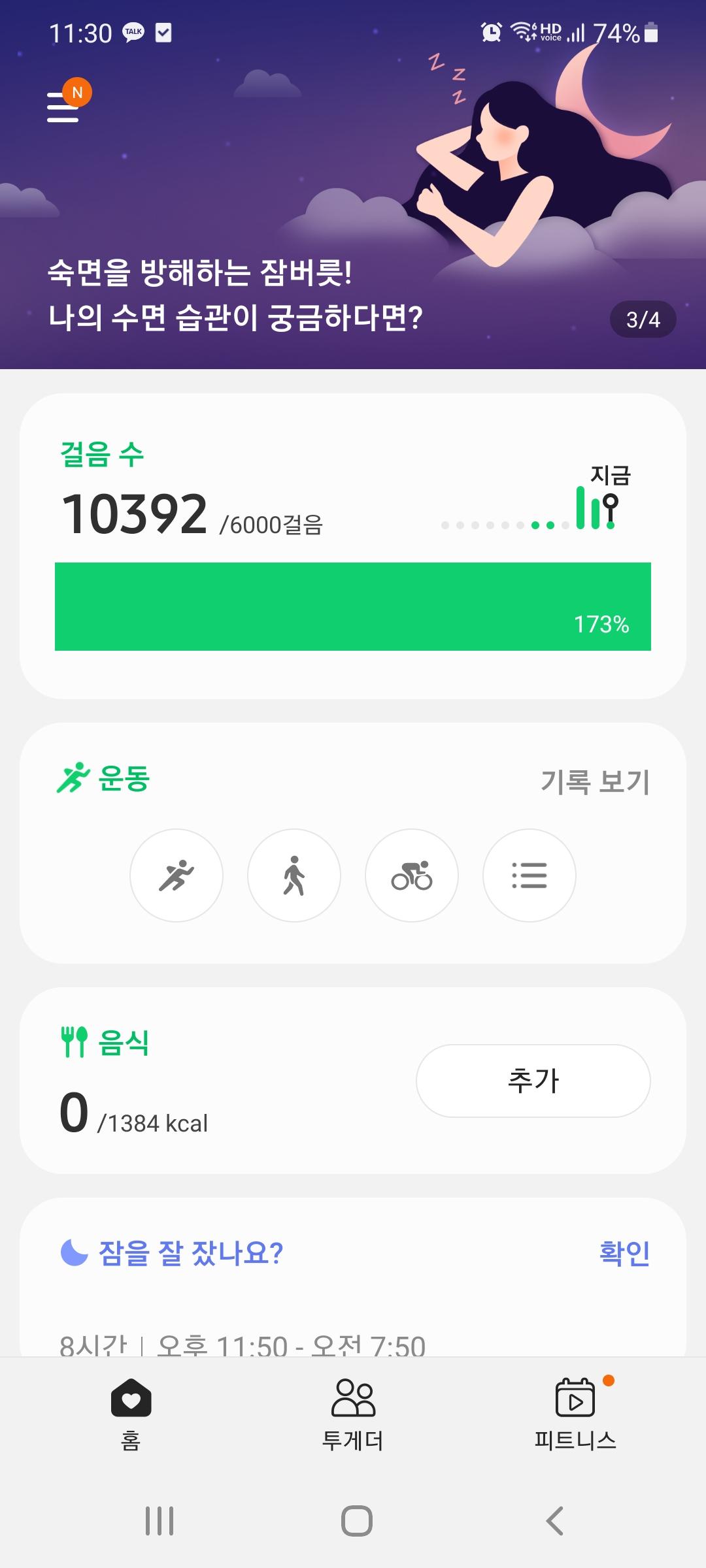This screenshot has height=1568, width=706.
Task: Switch to the 투게더 tab
Action: coord(353,1413)
